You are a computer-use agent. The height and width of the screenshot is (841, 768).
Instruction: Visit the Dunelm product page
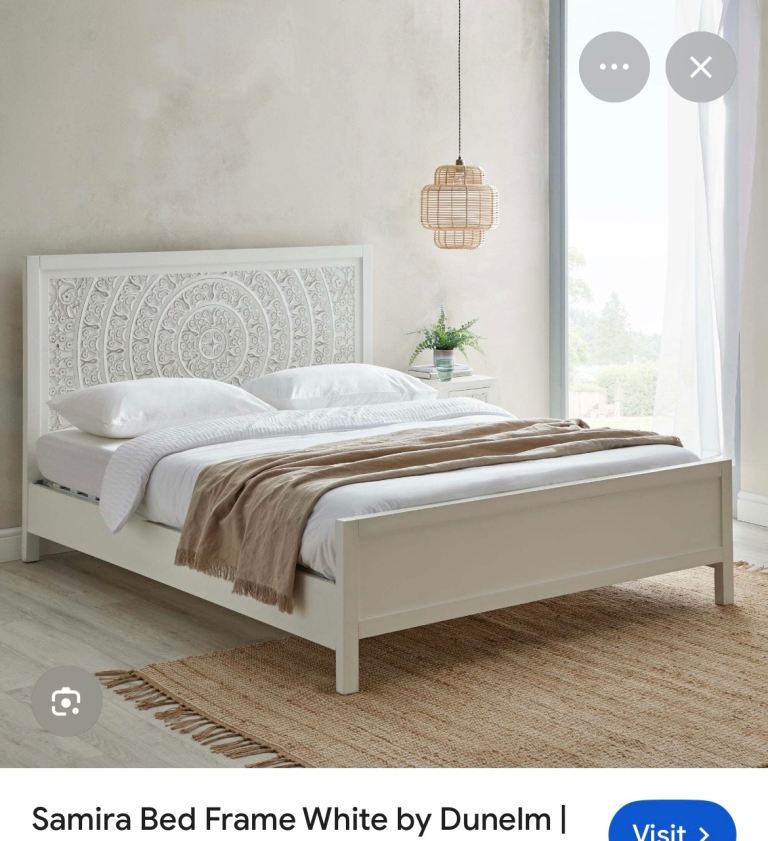click(x=672, y=826)
